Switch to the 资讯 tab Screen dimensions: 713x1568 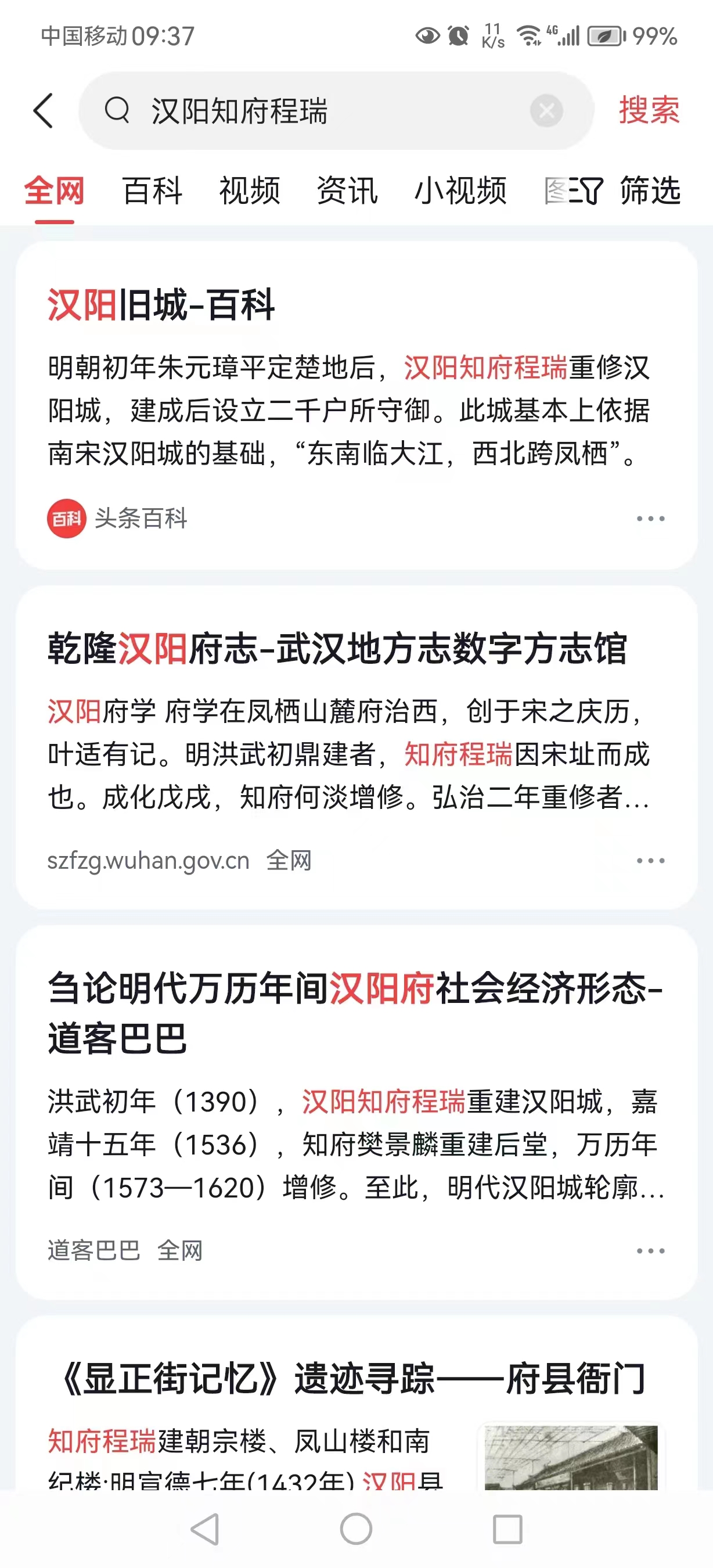[x=347, y=191]
